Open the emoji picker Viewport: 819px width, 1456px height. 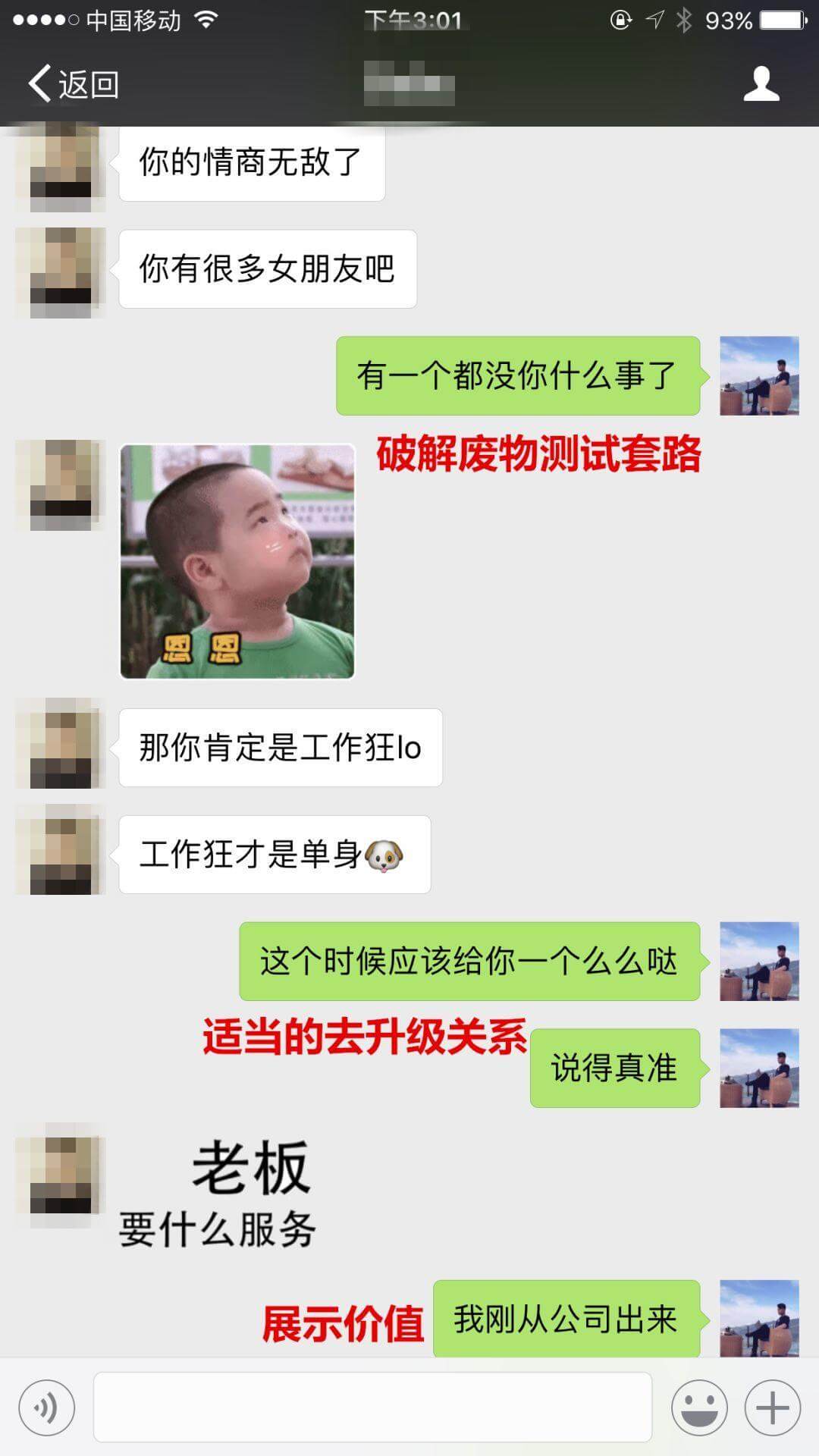tap(698, 1407)
